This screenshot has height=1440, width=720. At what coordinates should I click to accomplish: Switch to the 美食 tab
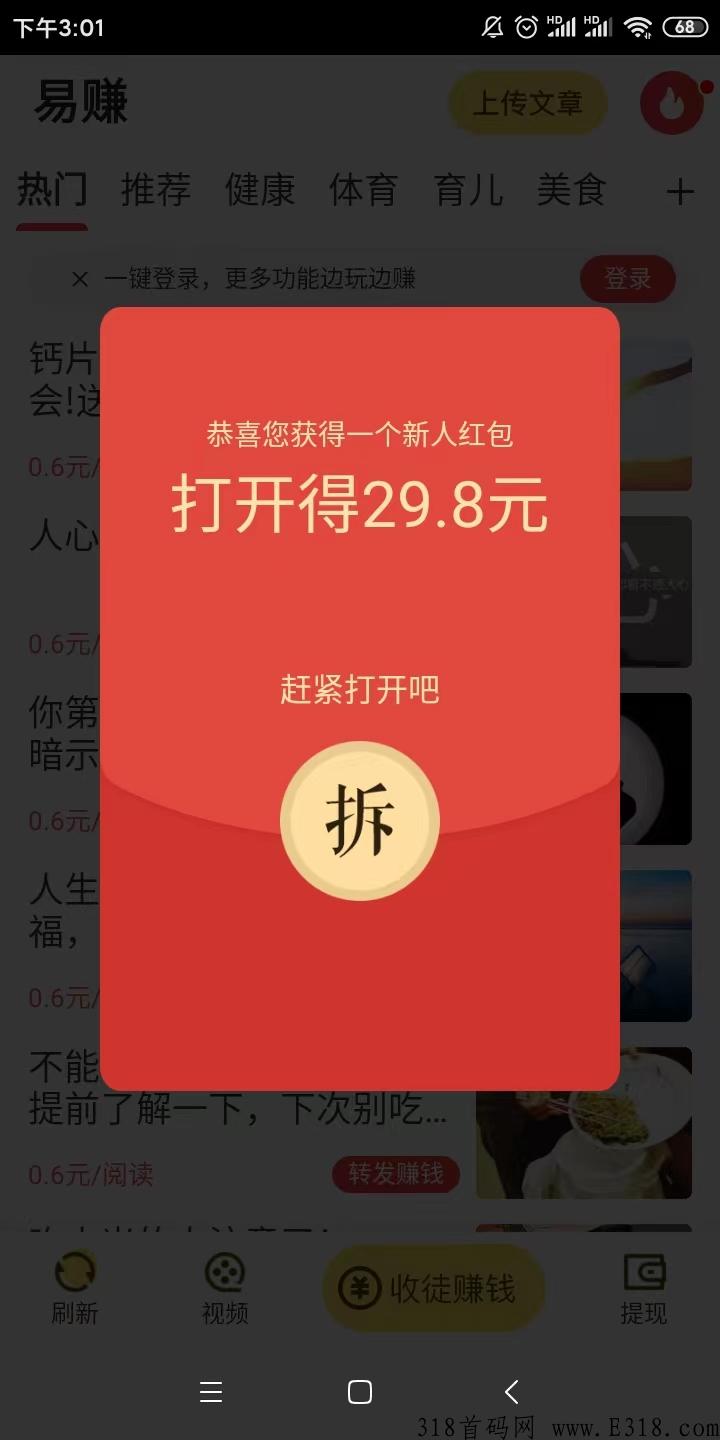pyautogui.click(x=572, y=190)
